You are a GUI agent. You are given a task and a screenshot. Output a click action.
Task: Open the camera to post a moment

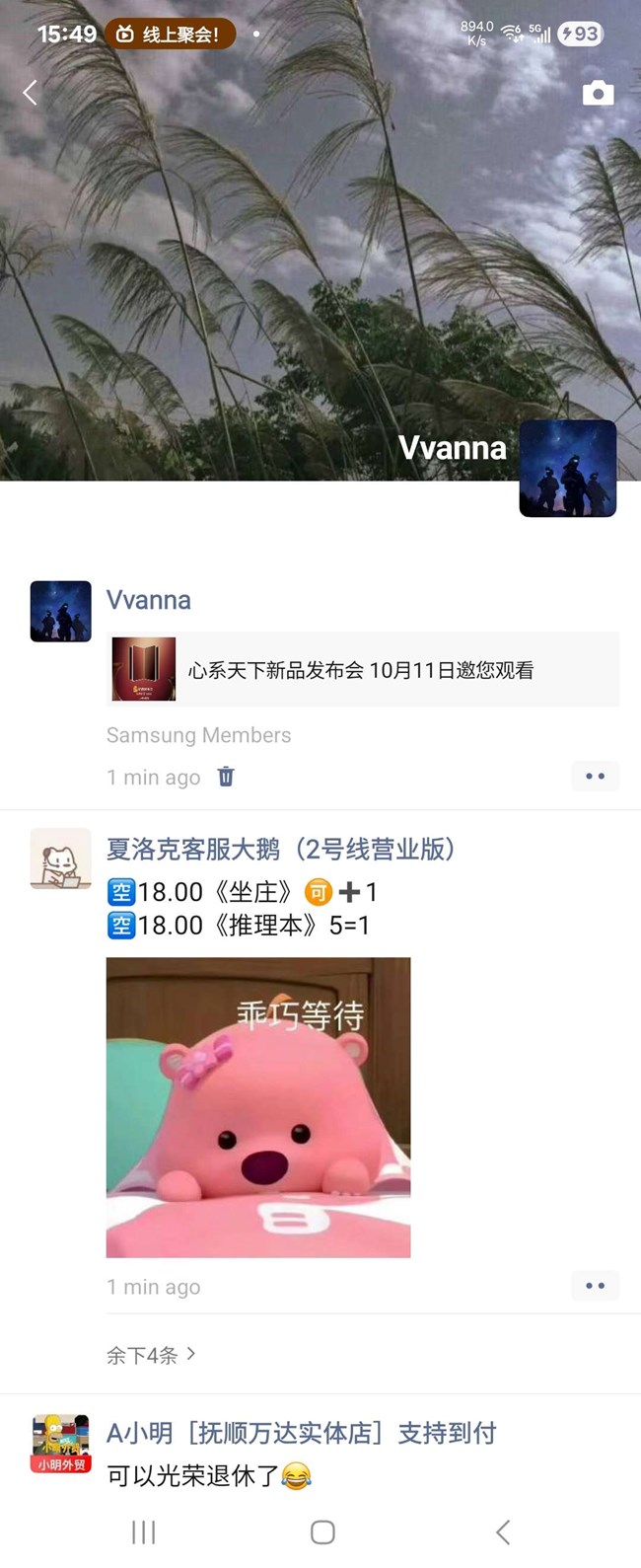(598, 93)
